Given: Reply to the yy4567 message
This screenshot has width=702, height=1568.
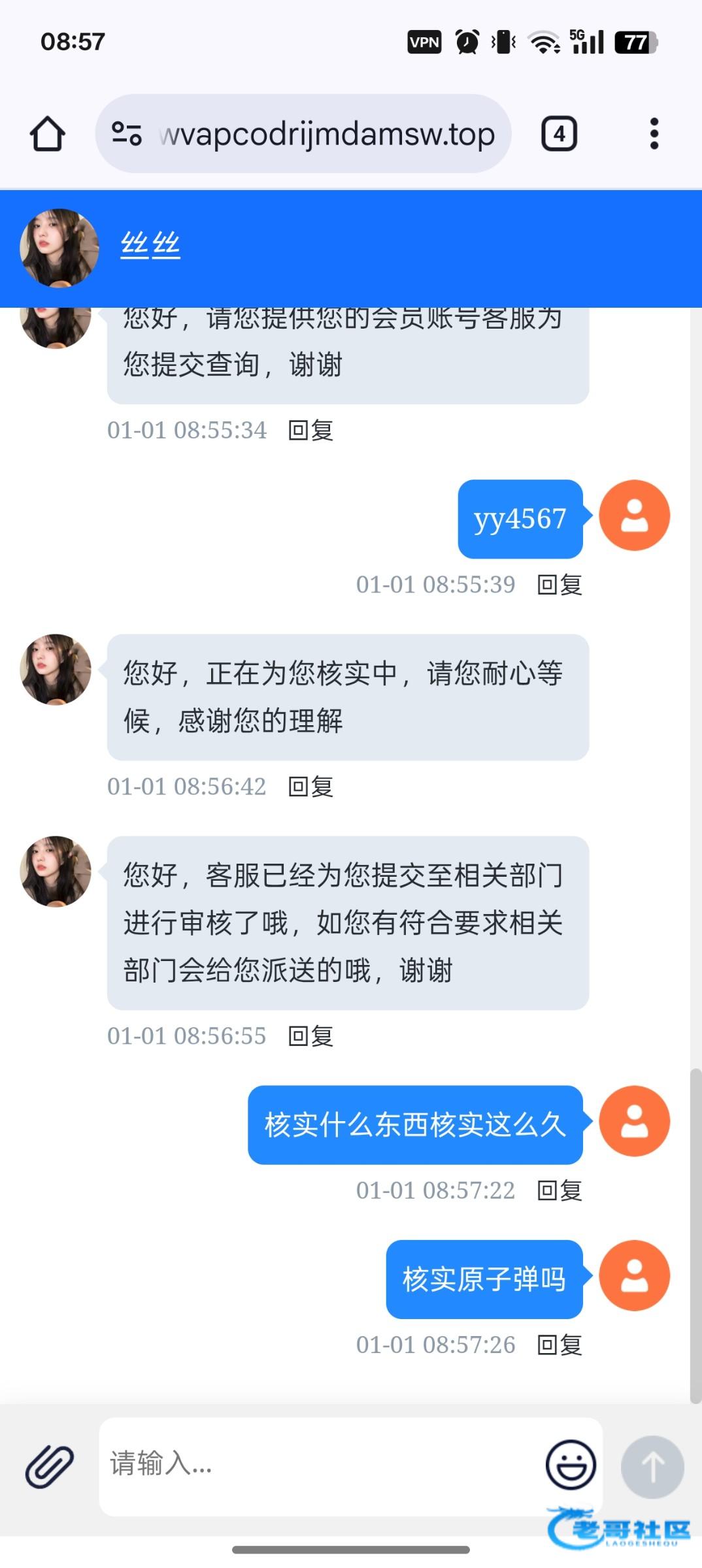Looking at the screenshot, I should tap(560, 585).
